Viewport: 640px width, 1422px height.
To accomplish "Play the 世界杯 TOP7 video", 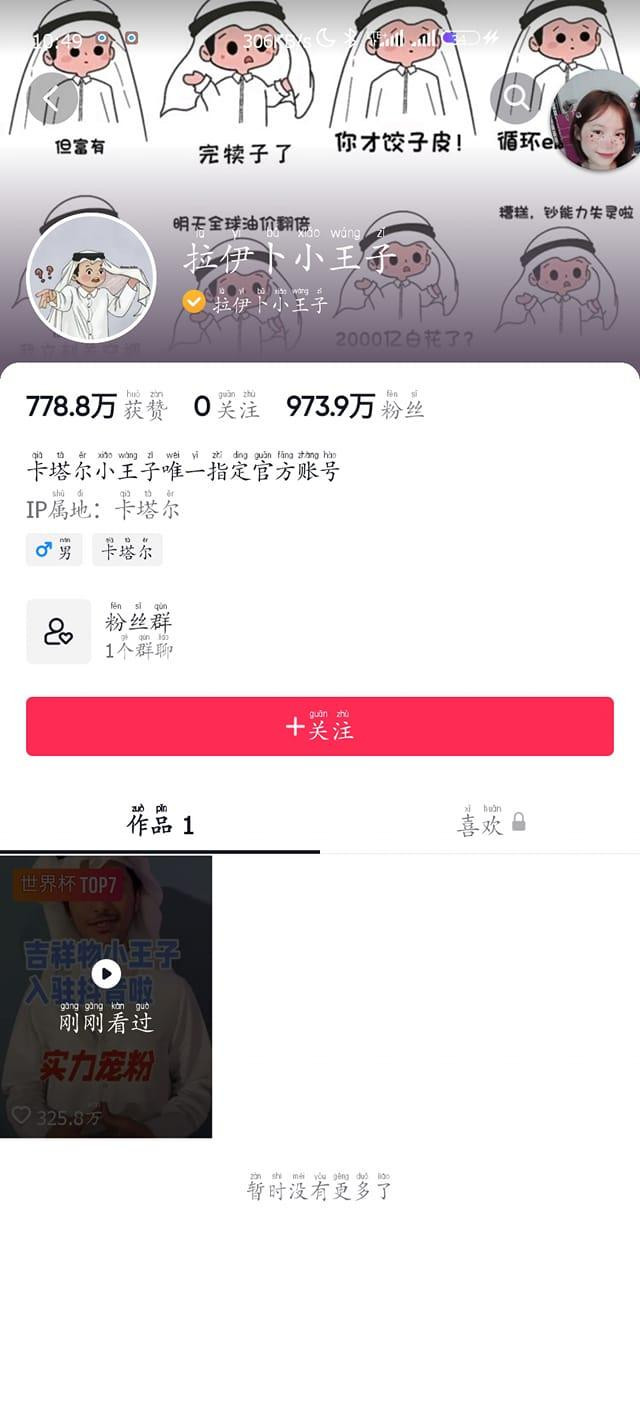I will (106, 996).
